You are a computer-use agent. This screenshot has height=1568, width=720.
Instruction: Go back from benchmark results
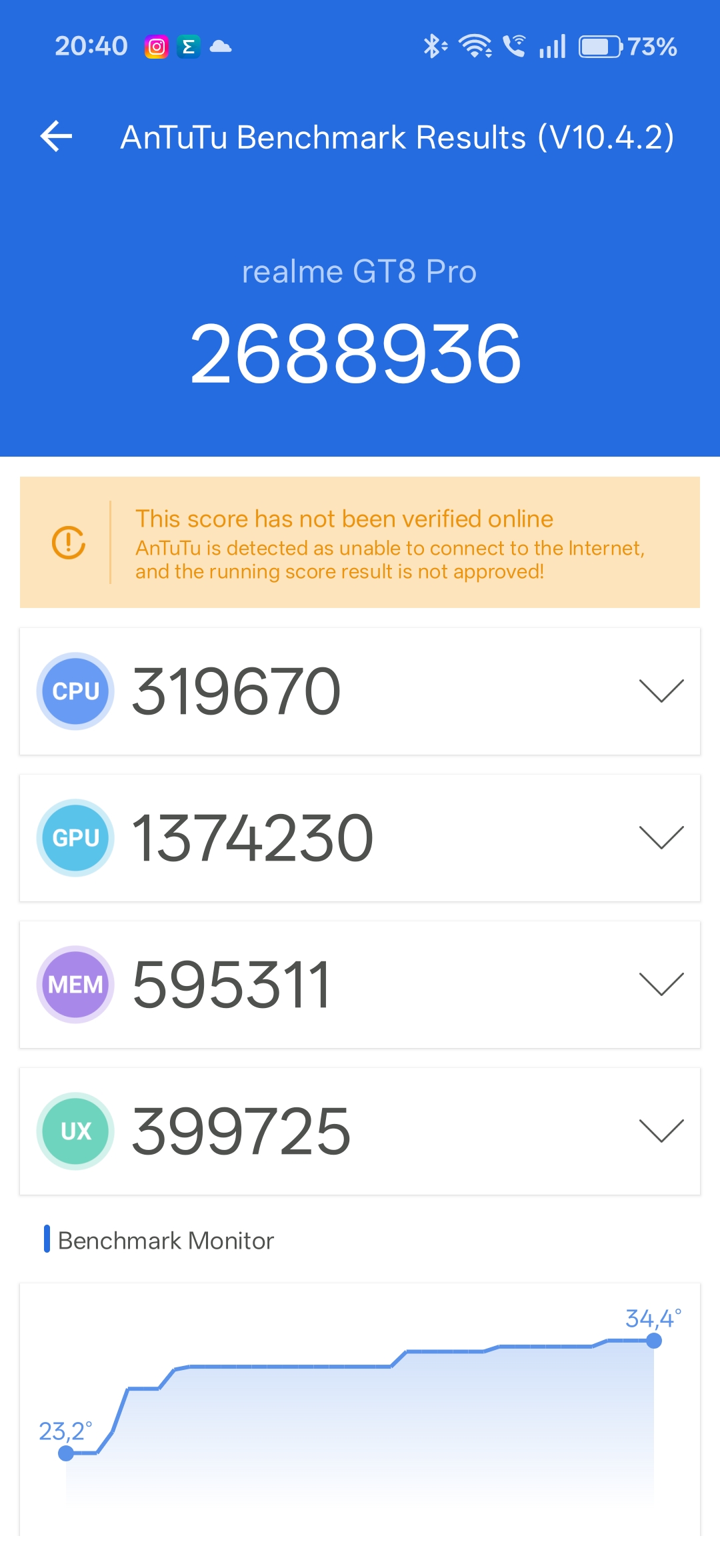coord(57,137)
